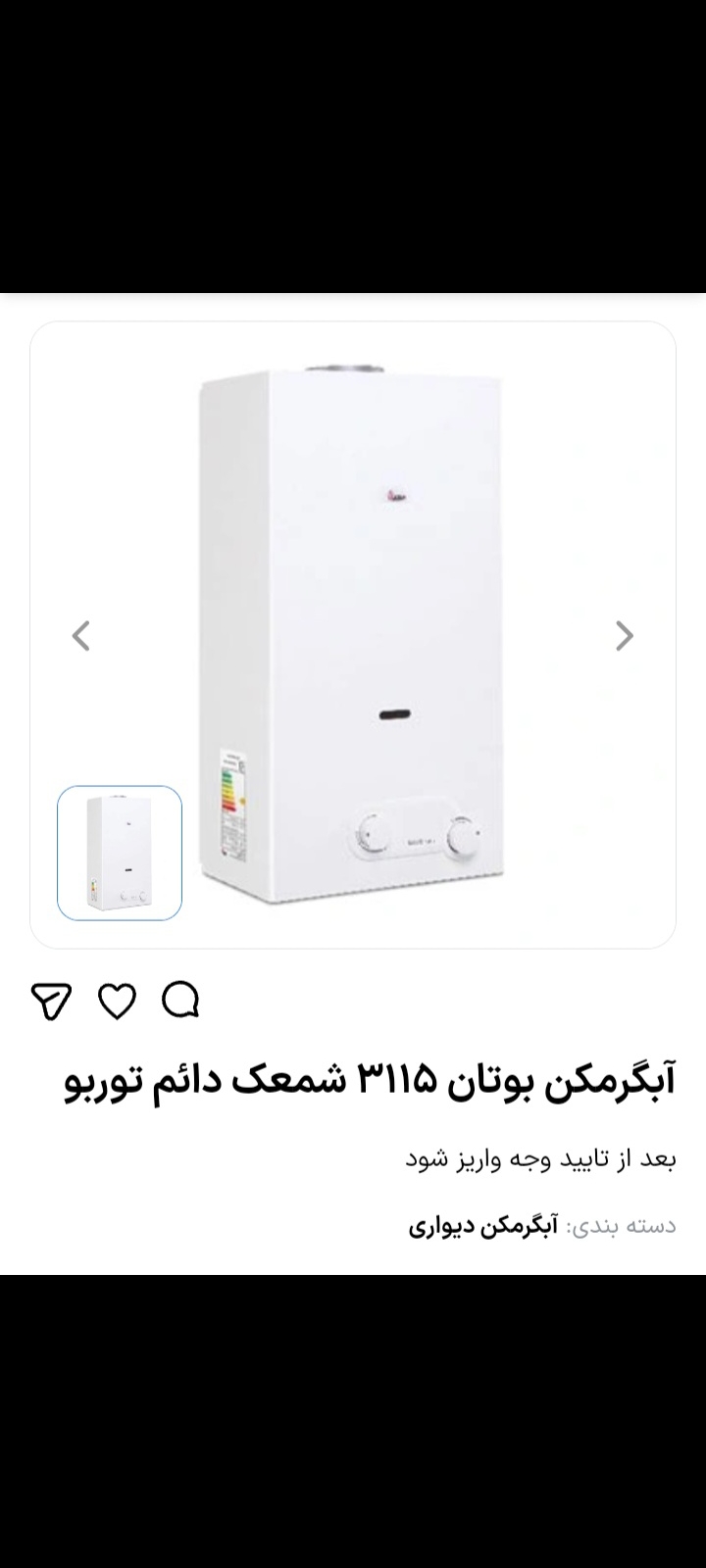Show the next product image
This screenshot has height=1568, width=706.
625,636
